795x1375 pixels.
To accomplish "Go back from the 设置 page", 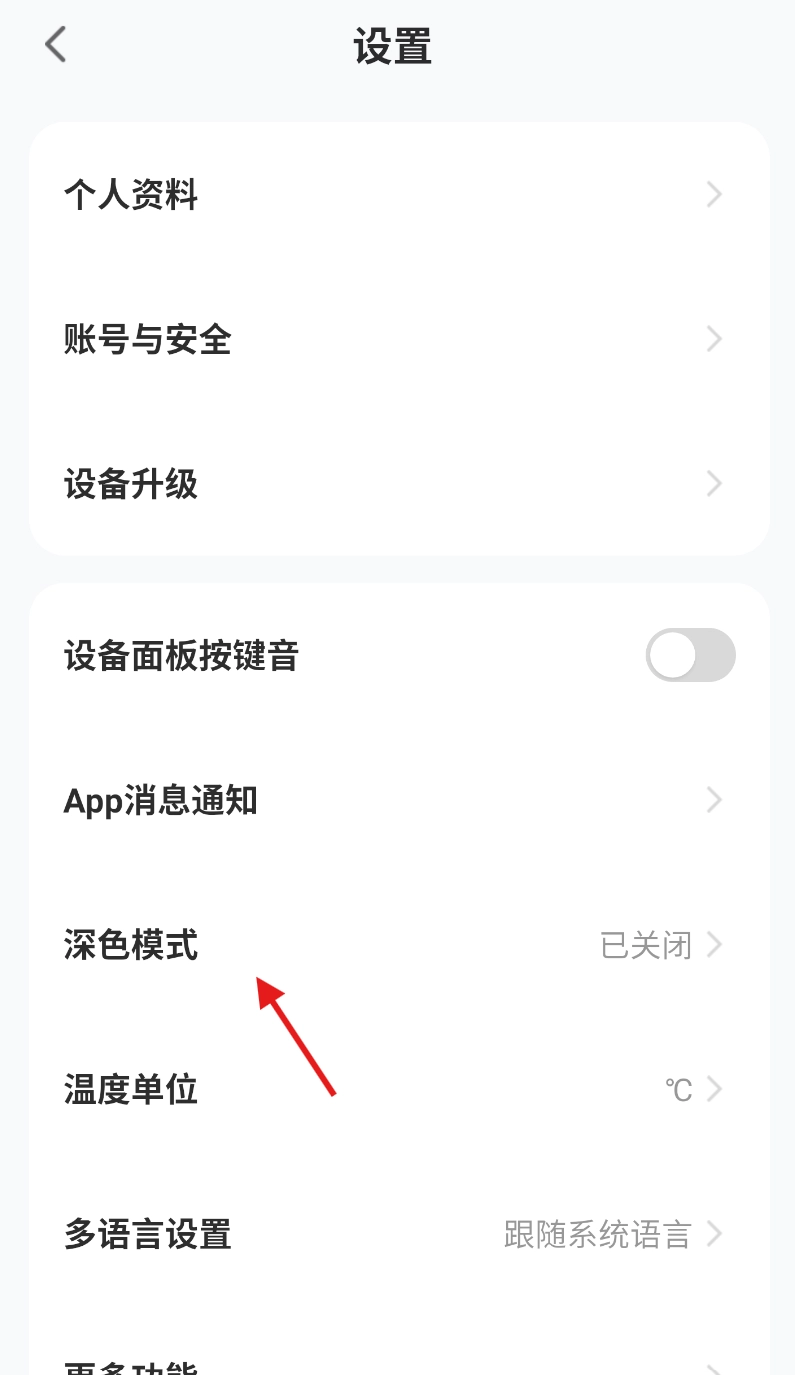I will tap(56, 46).
